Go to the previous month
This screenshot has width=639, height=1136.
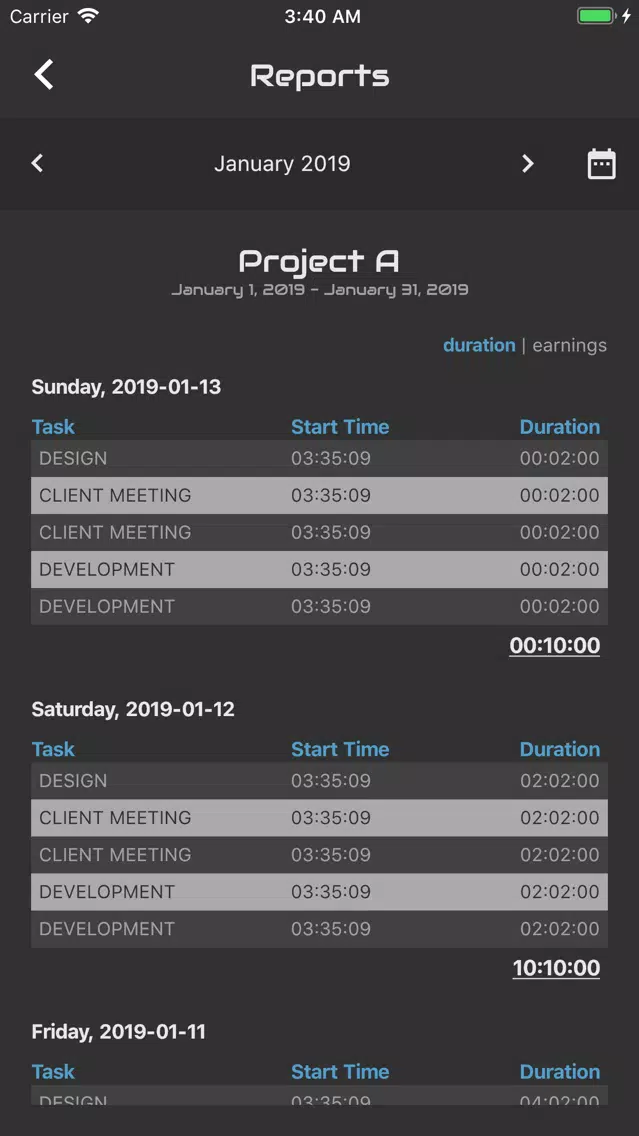pos(38,163)
